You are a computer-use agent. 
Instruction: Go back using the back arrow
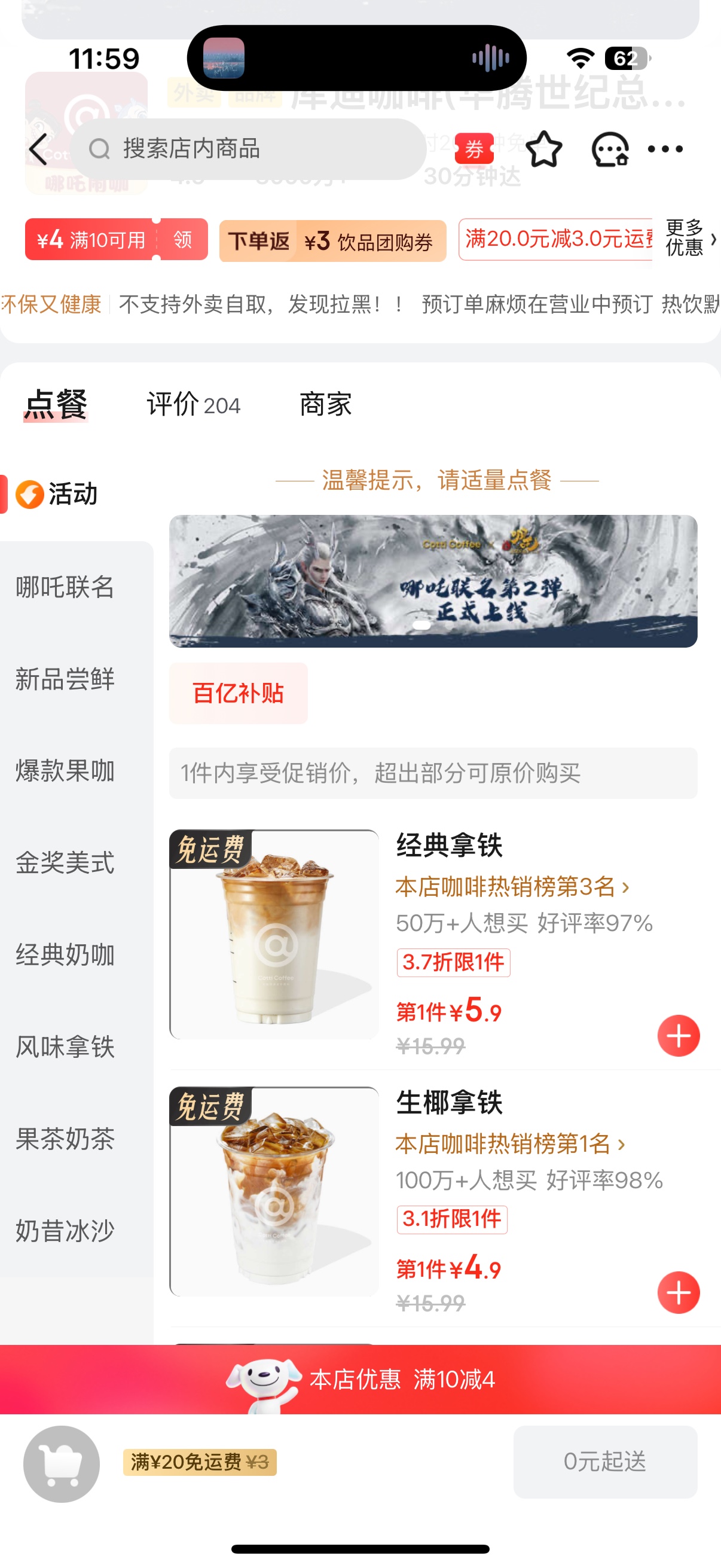coord(38,150)
